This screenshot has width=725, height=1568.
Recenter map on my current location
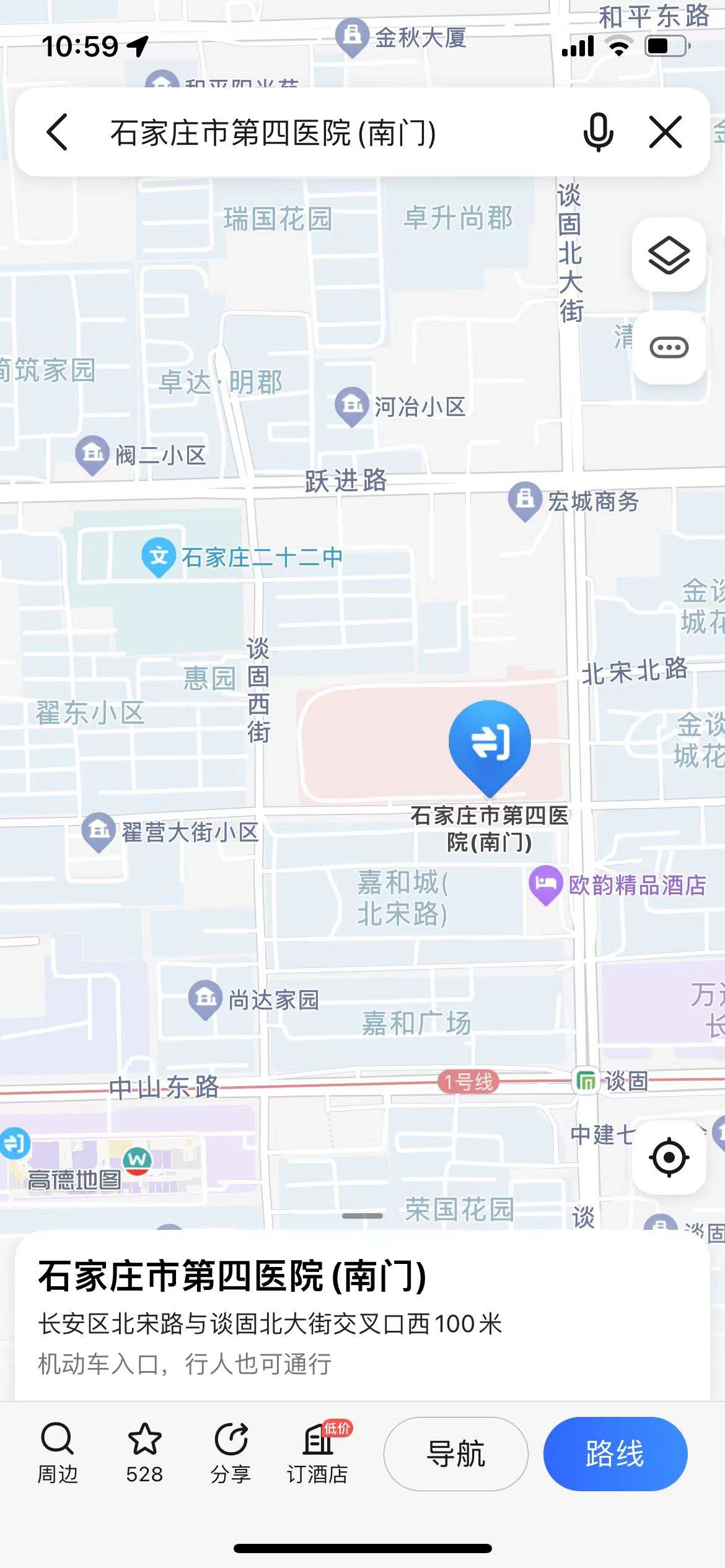tap(669, 1157)
